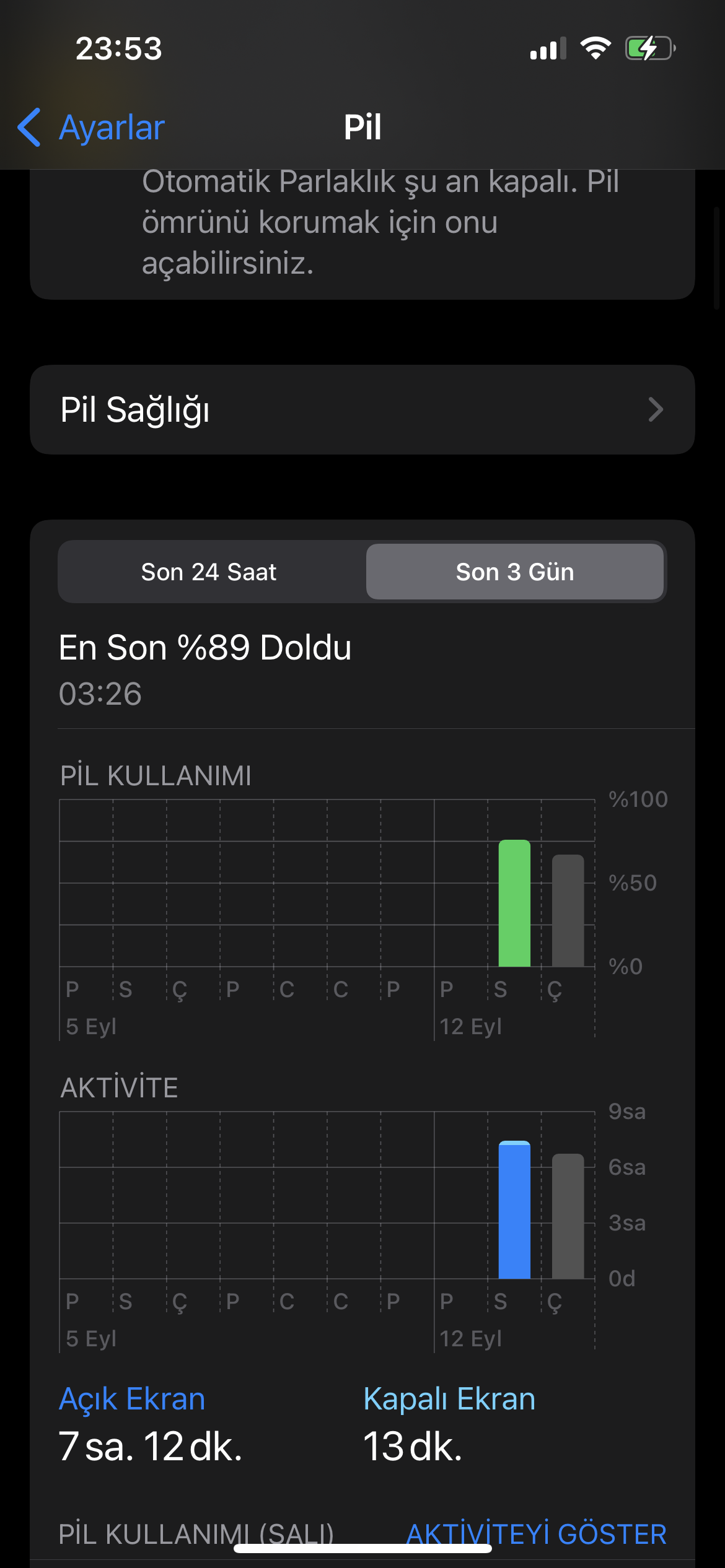Select the blue bar in Aktivite chart
The width and height of the screenshot is (725, 1568).
pos(514,1209)
